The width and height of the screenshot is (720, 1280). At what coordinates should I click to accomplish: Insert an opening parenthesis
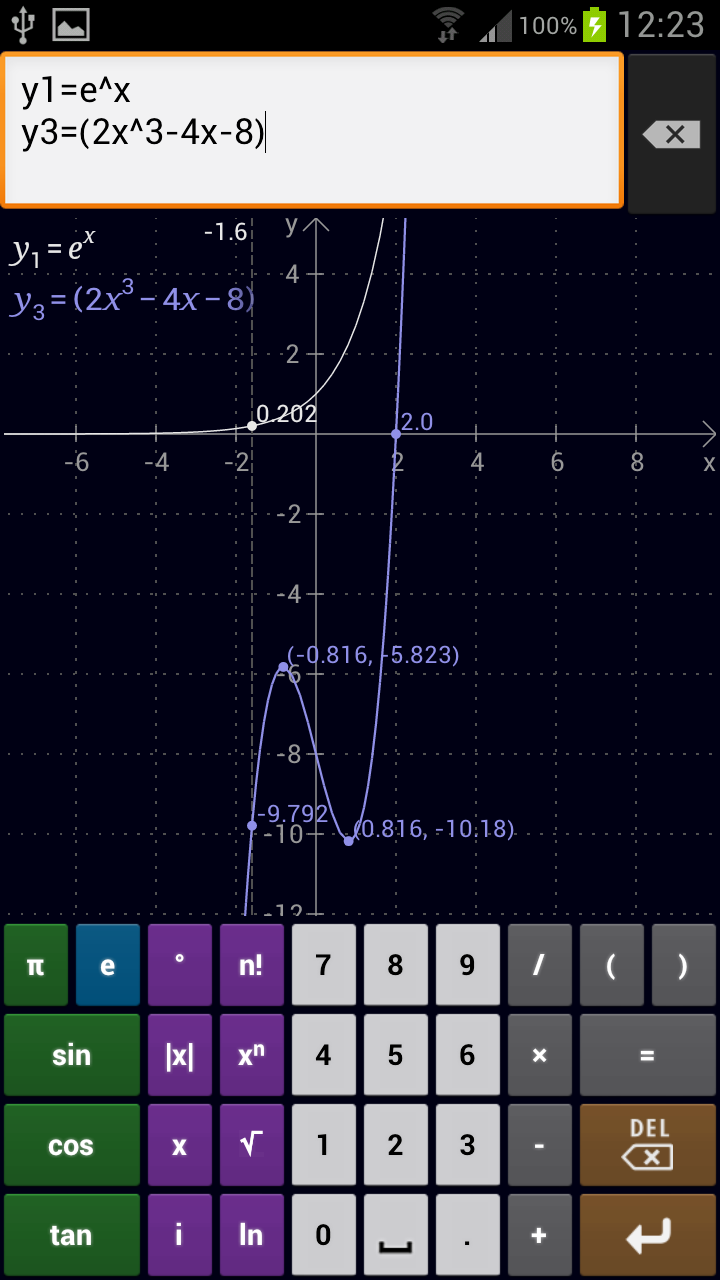point(612,965)
